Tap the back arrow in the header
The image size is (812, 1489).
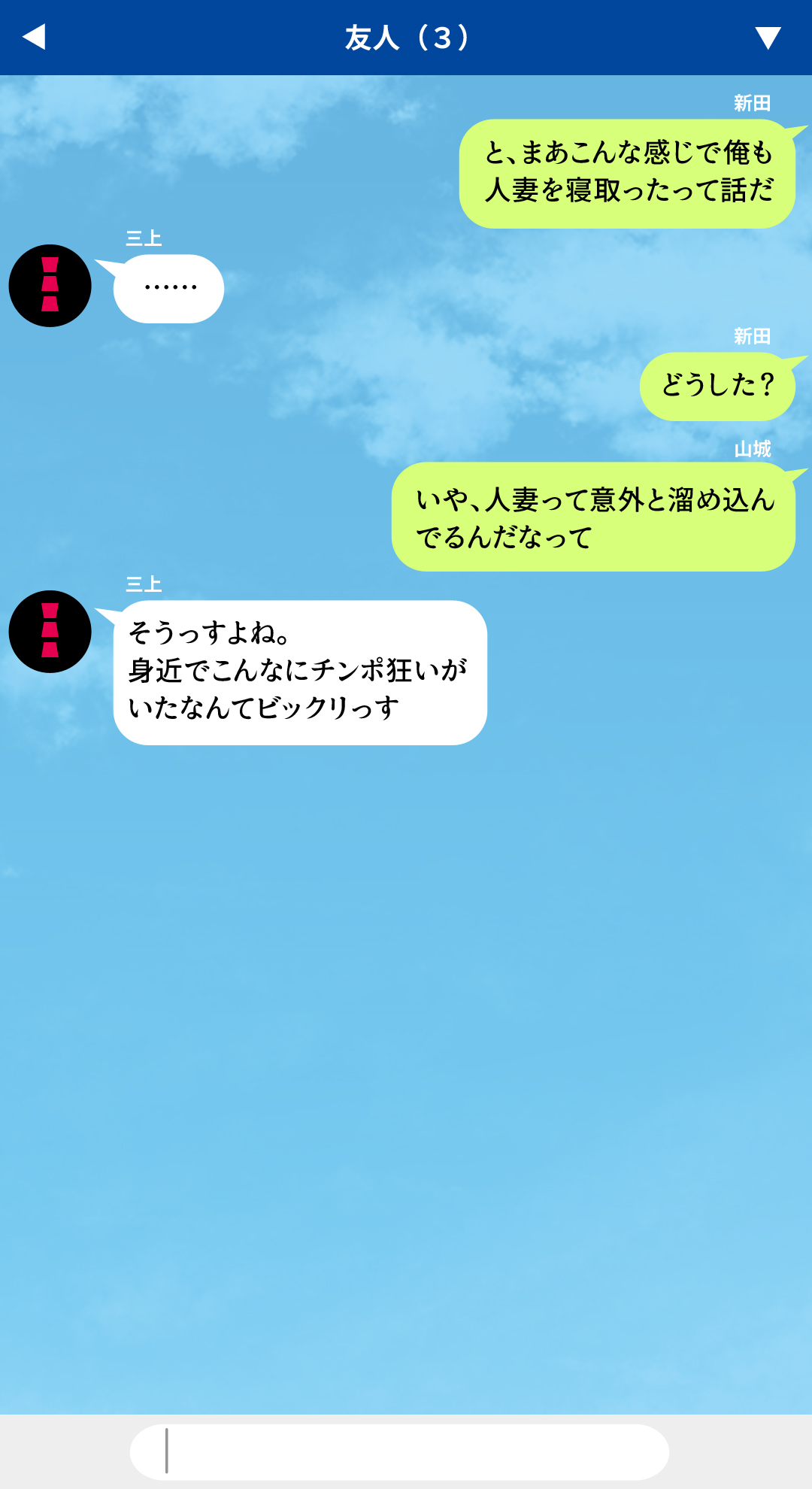[33, 37]
